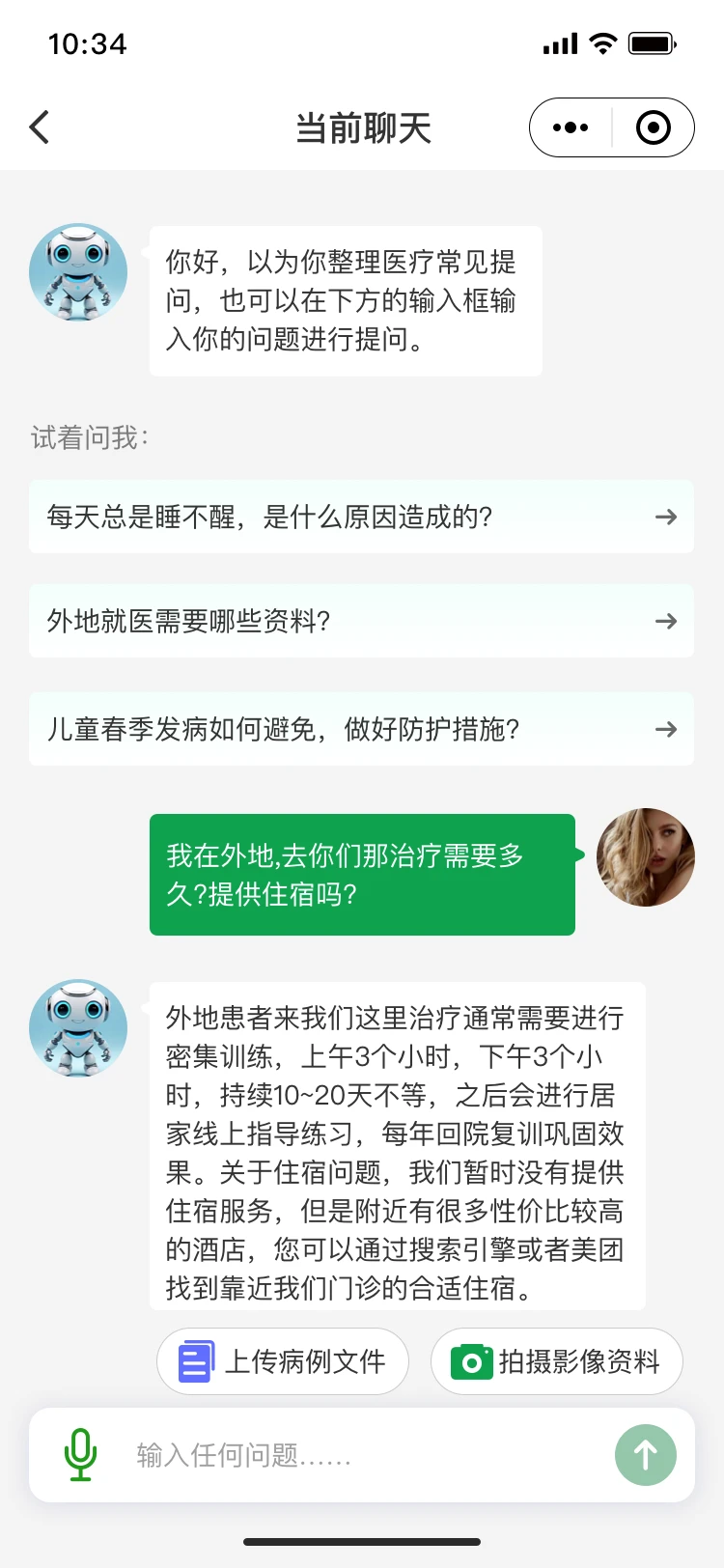Select the 外地就医需要哪些资料? suggestion
724x1568 pixels.
point(361,621)
